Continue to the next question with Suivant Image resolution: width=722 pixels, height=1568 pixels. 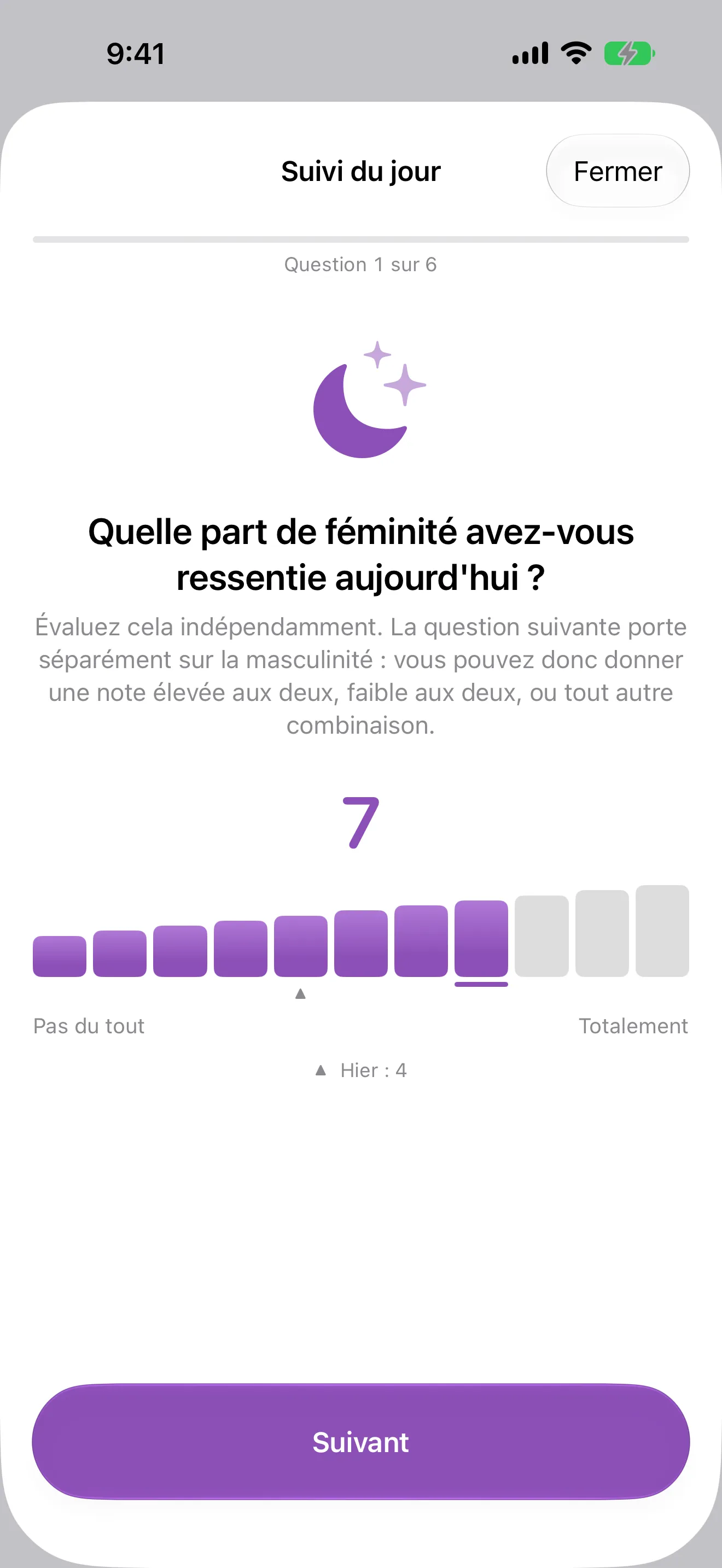coord(361,1442)
